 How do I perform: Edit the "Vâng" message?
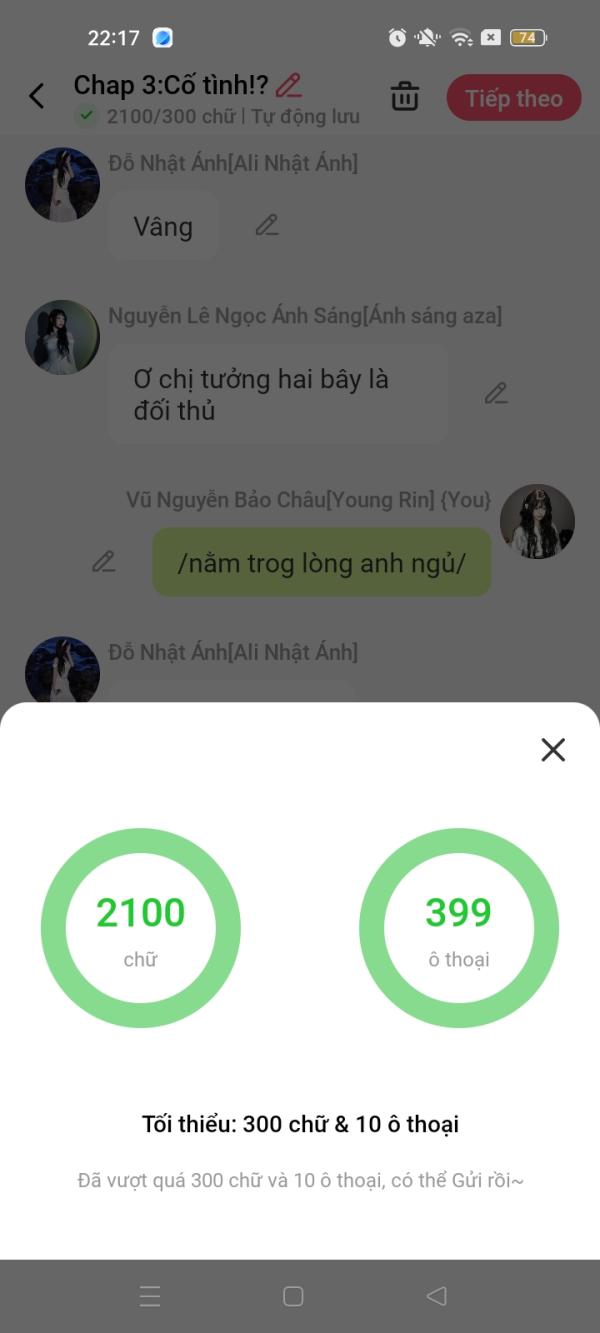tap(266, 226)
